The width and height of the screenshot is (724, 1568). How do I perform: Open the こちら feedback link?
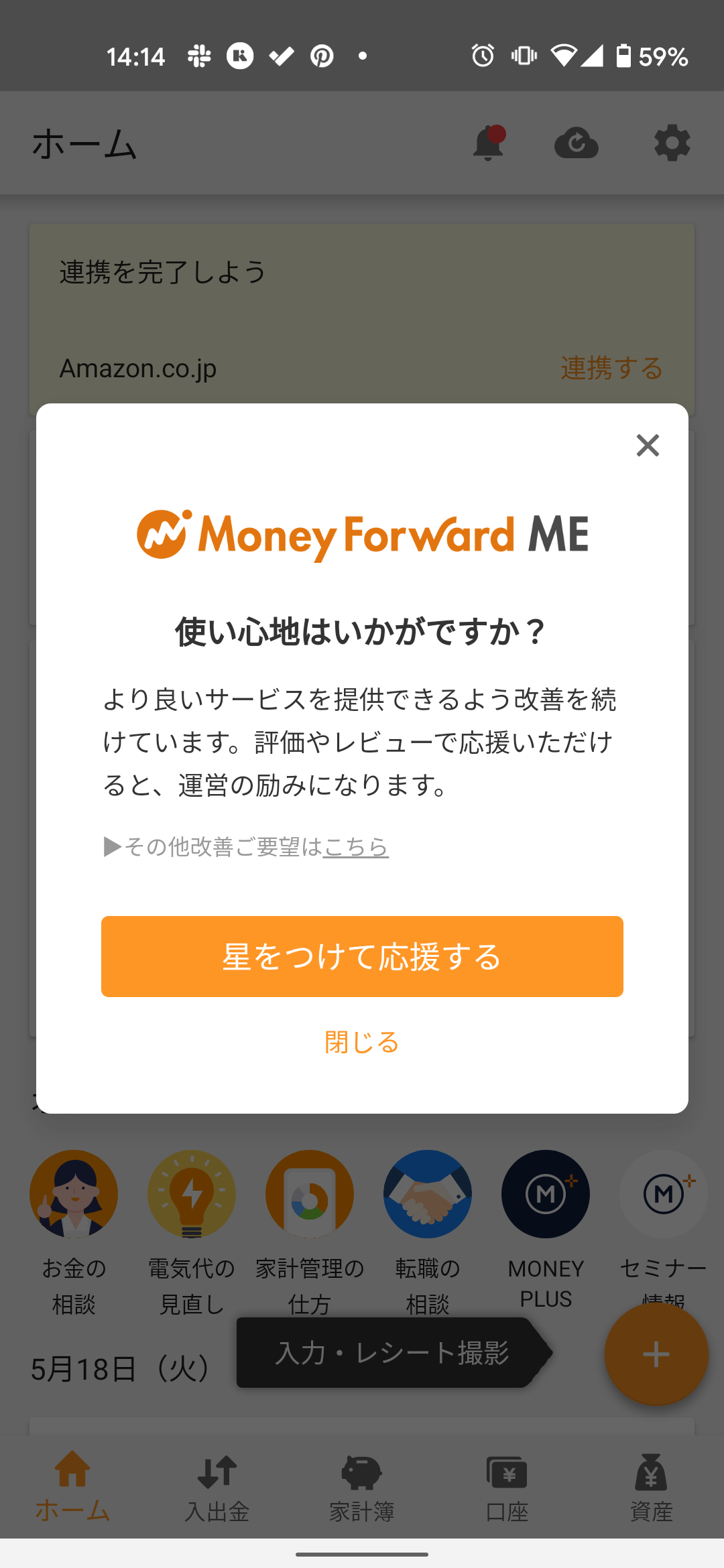[x=356, y=847]
